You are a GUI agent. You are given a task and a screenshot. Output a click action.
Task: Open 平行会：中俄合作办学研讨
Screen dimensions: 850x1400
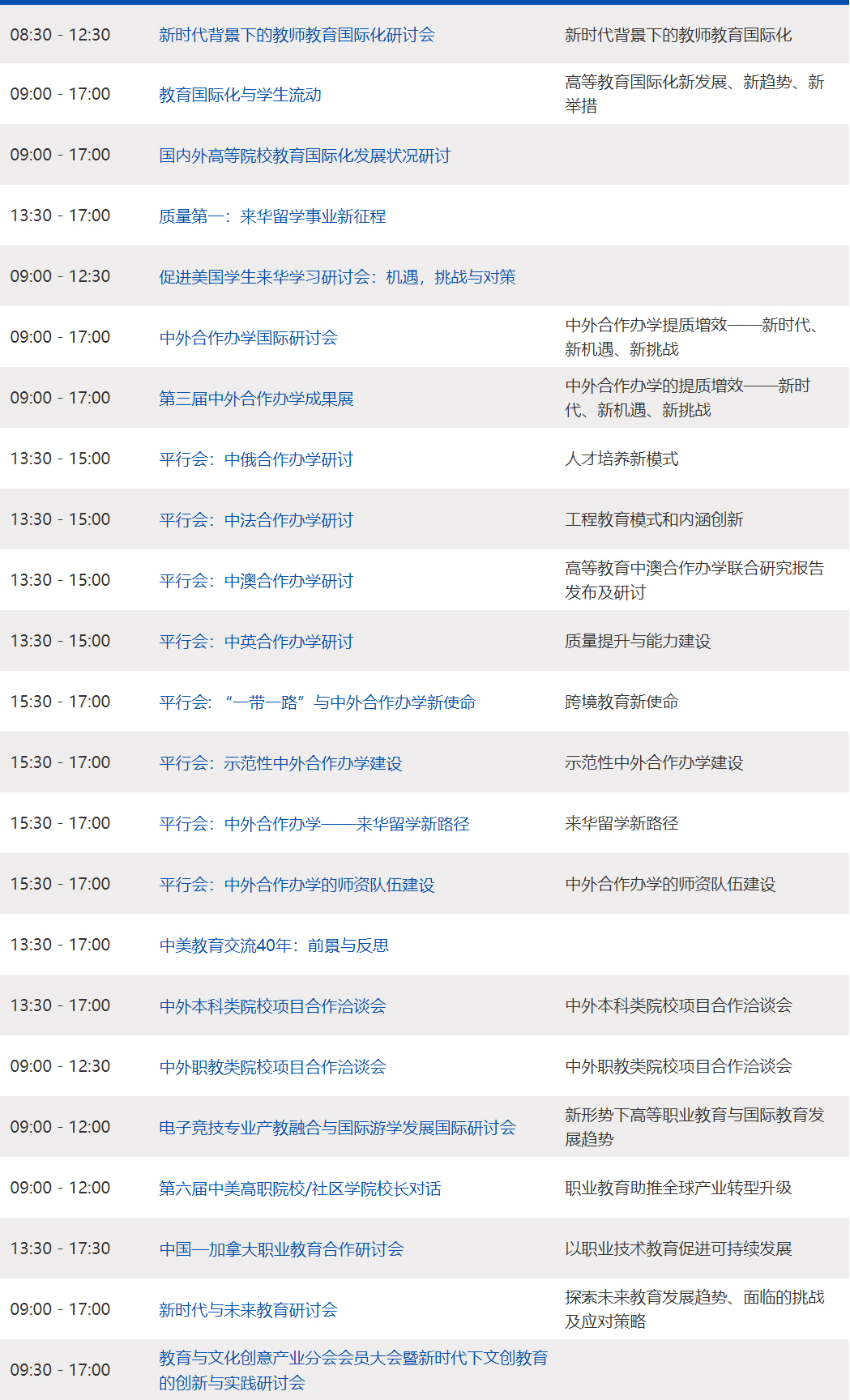(256, 459)
